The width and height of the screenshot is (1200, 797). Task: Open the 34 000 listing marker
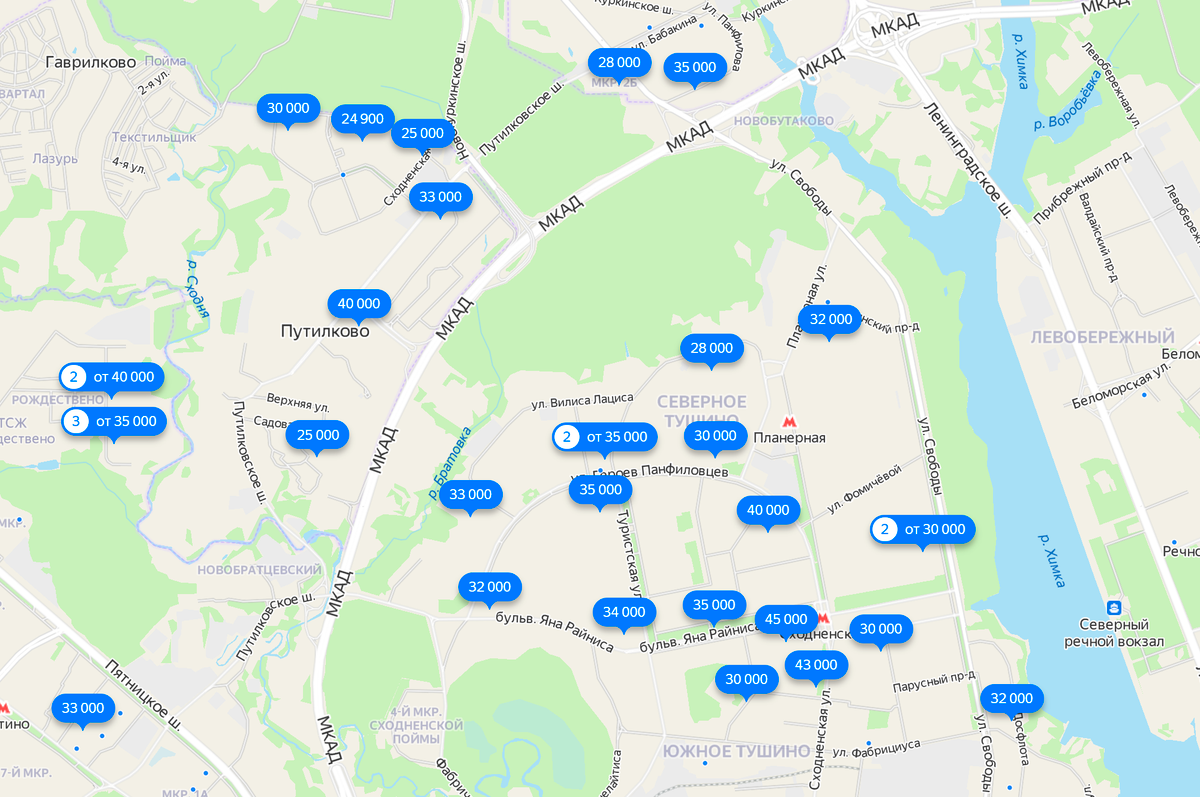[624, 612]
